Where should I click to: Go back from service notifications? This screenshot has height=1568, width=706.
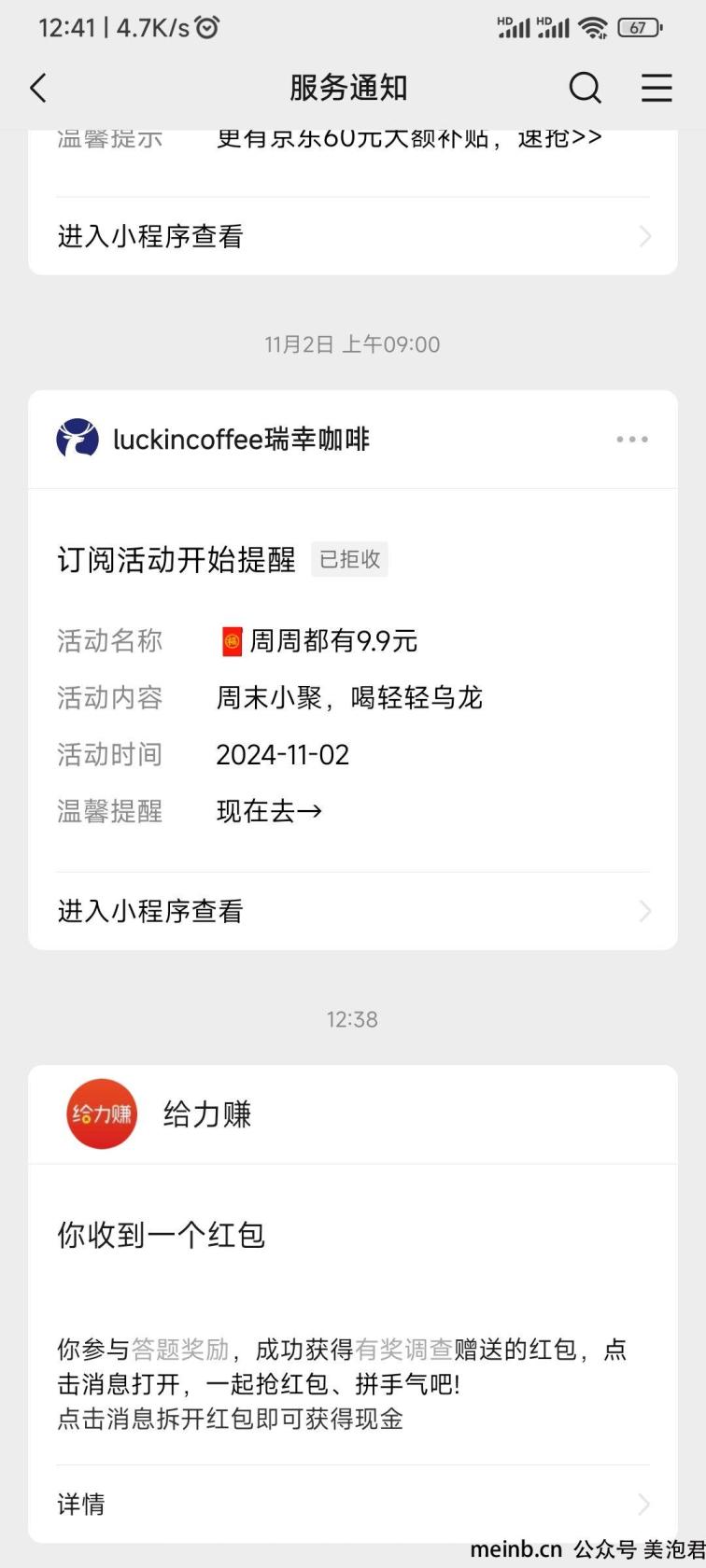pos(38,88)
